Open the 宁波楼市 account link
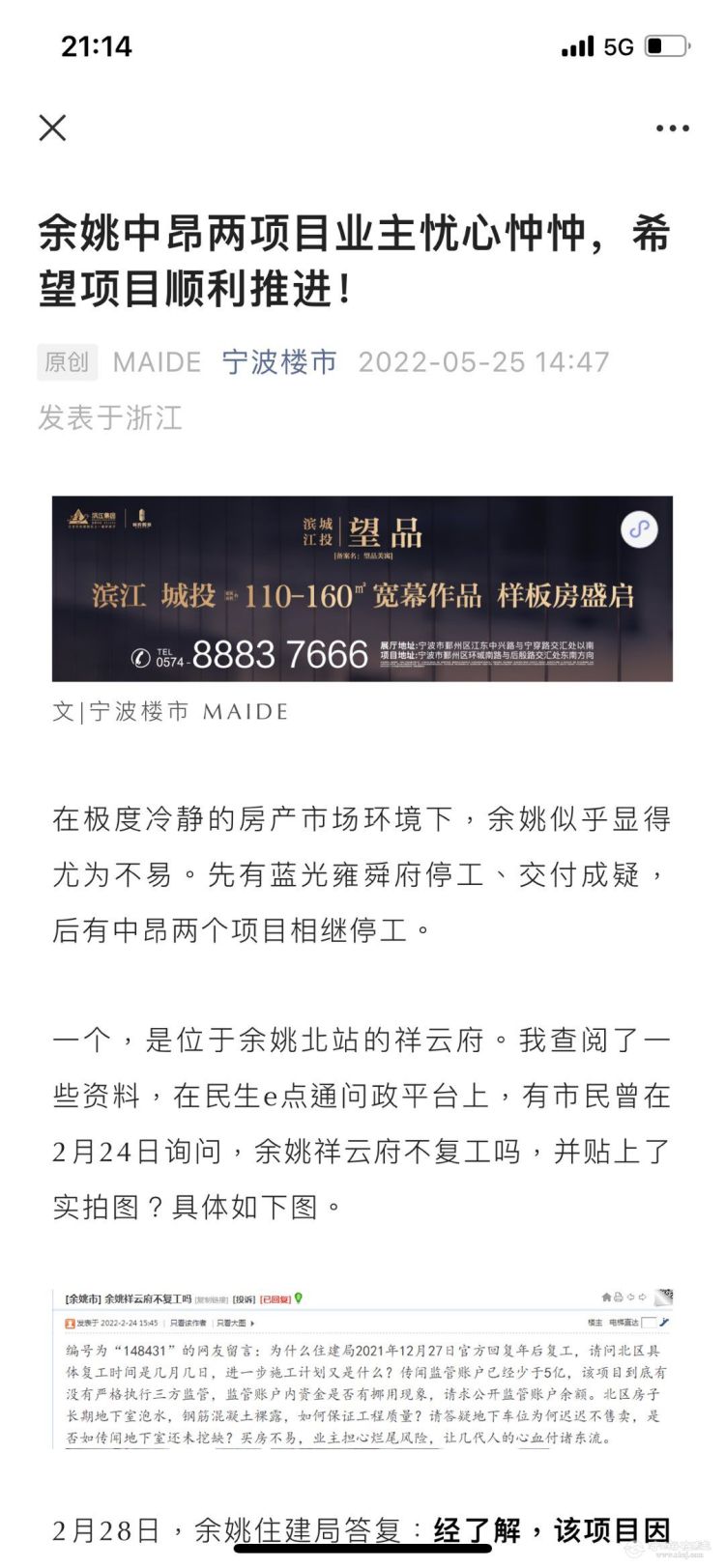 279,362
